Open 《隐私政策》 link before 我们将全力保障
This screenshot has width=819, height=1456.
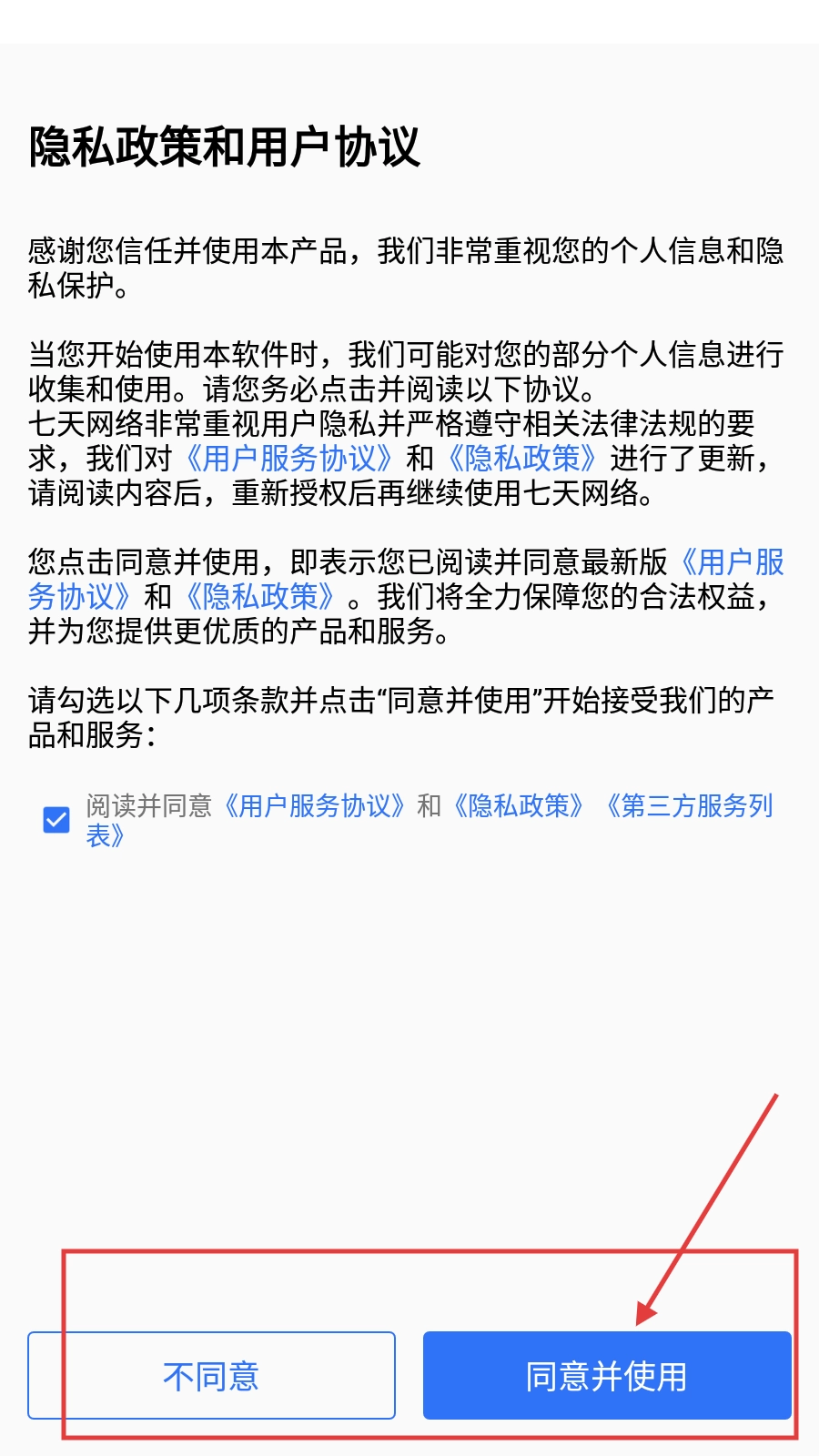click(x=261, y=597)
